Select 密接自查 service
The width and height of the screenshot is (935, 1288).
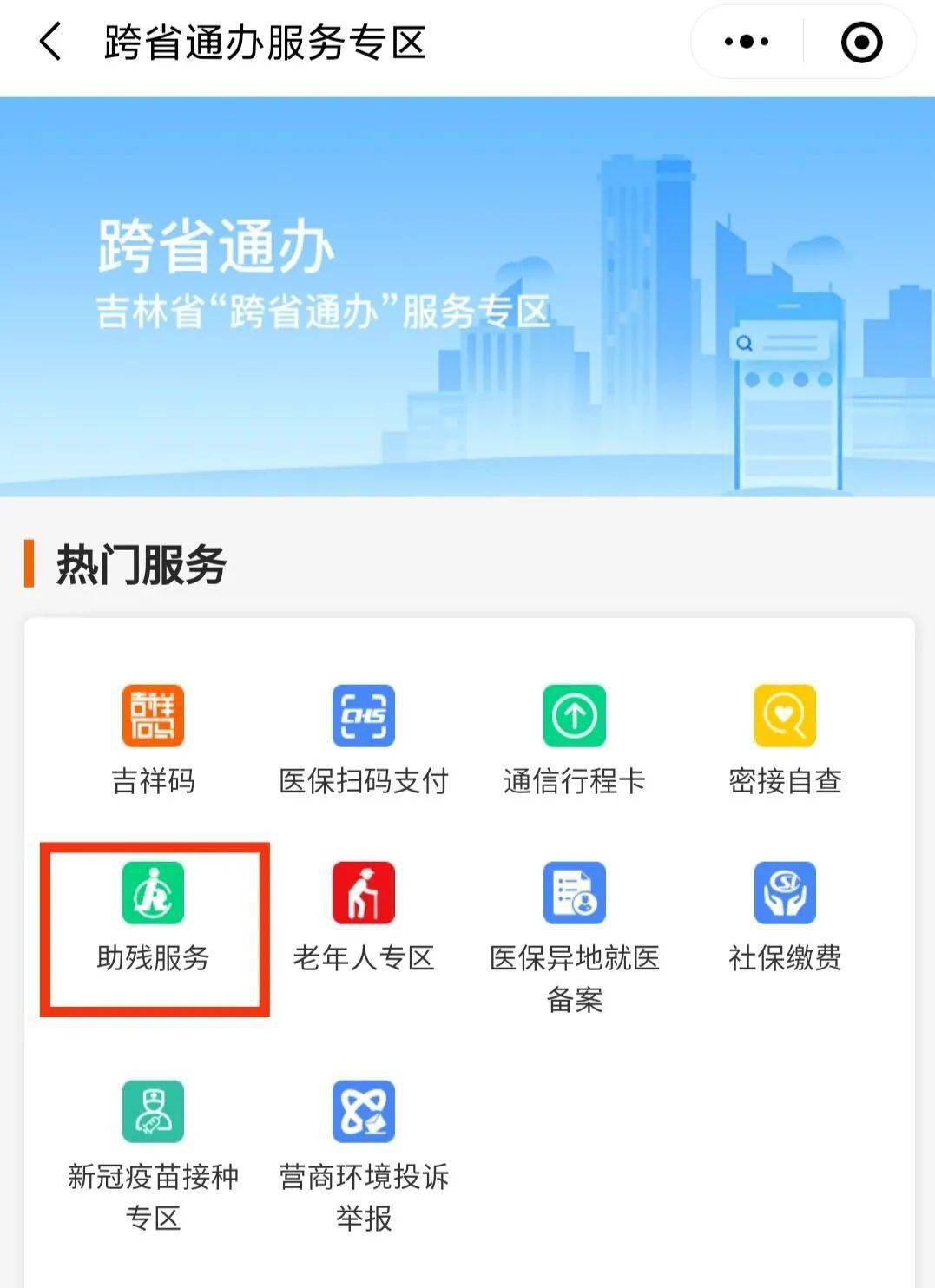point(785,717)
